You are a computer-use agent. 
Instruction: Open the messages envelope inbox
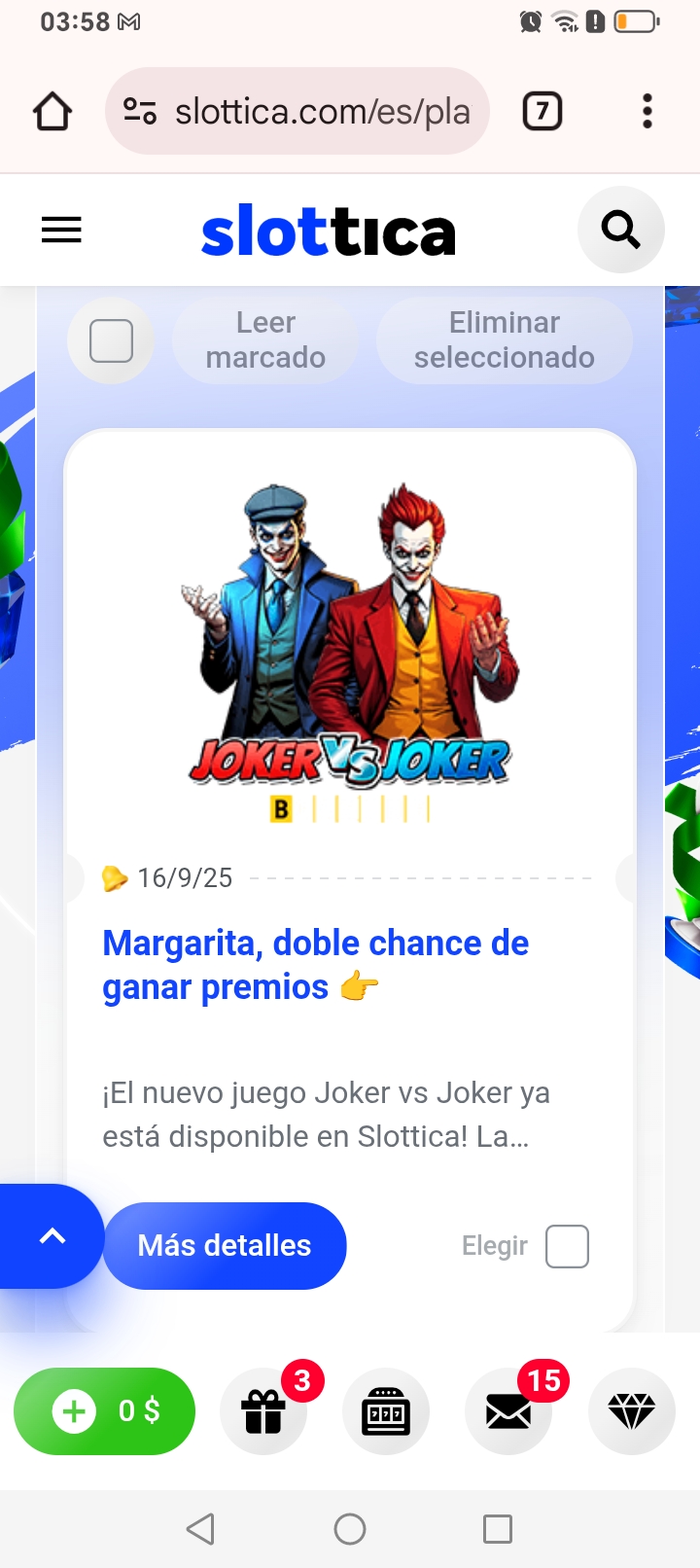click(x=508, y=1410)
